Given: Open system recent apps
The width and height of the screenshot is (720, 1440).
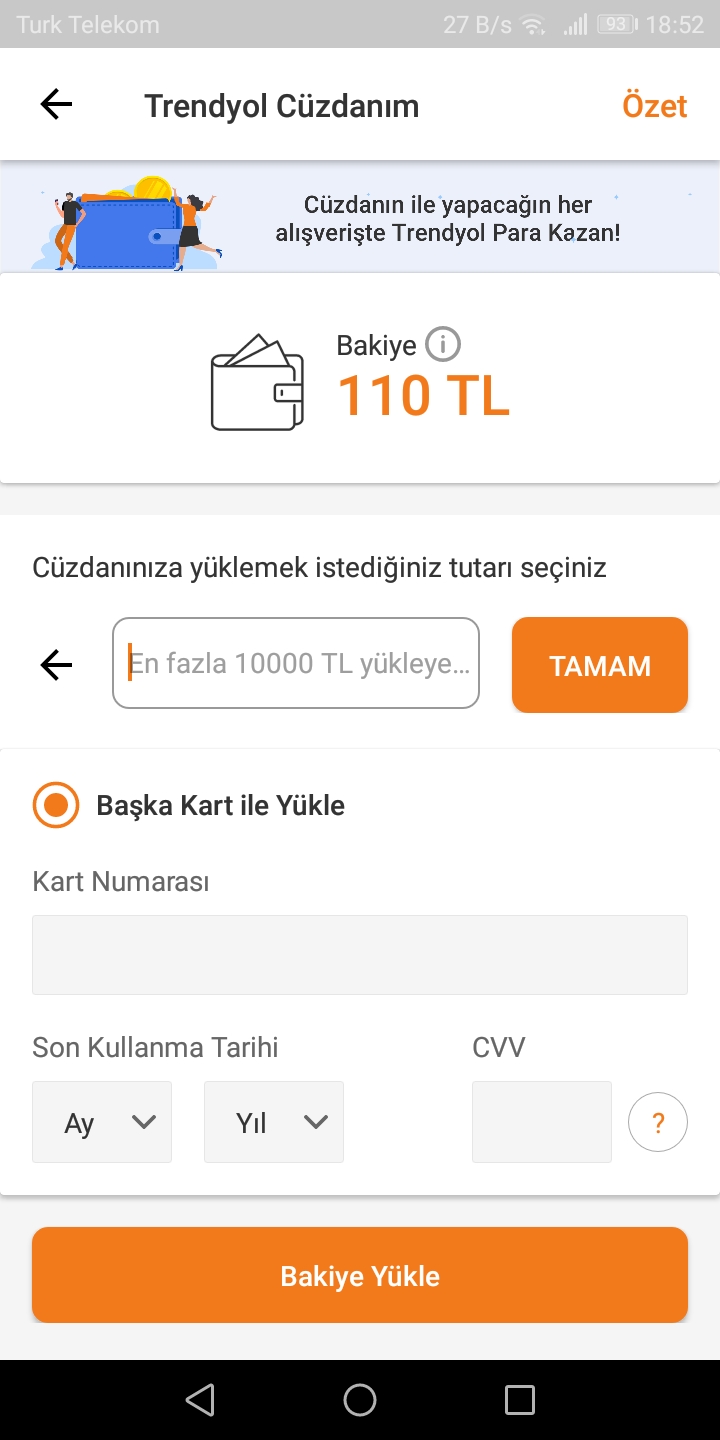Looking at the screenshot, I should [x=519, y=1400].
